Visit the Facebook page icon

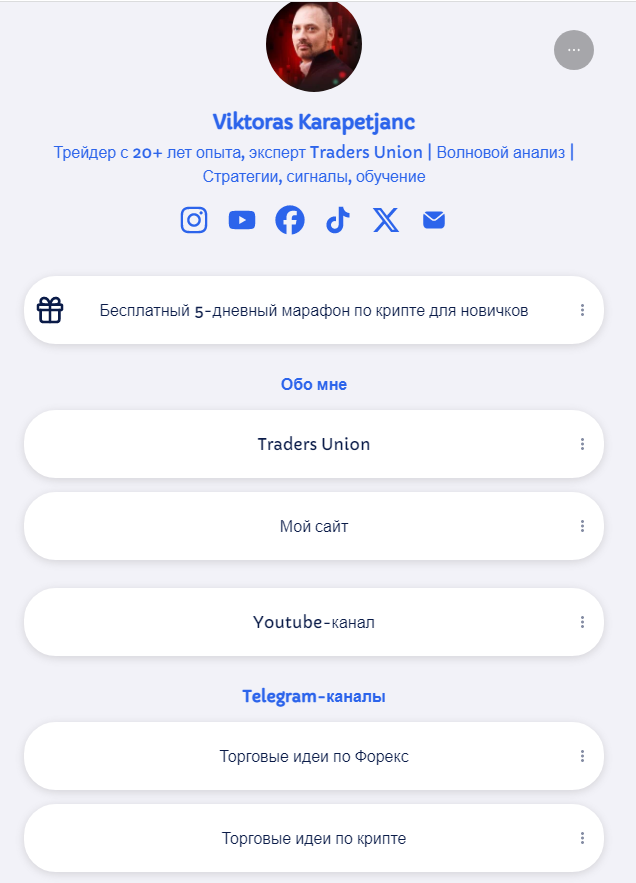point(290,220)
